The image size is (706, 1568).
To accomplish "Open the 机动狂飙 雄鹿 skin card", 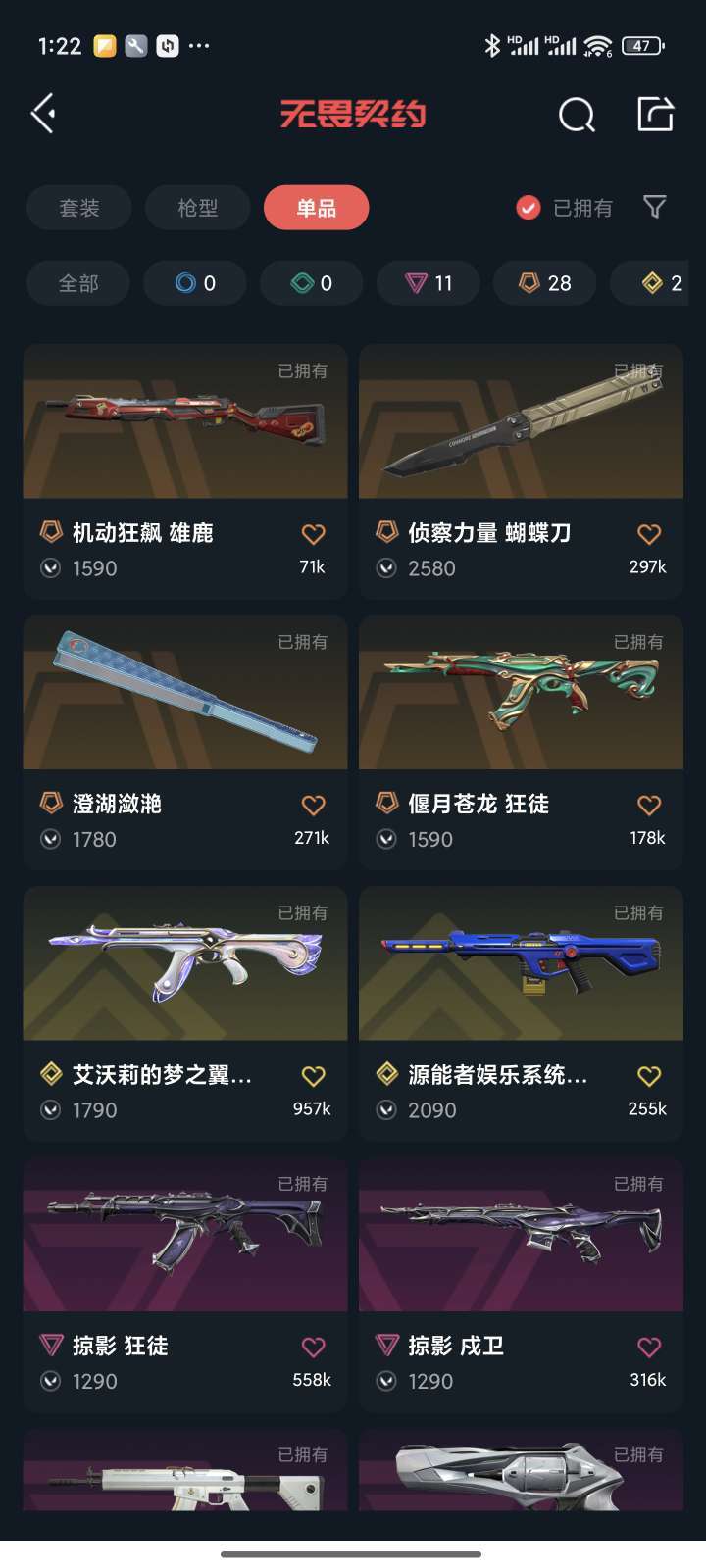I will (185, 471).
